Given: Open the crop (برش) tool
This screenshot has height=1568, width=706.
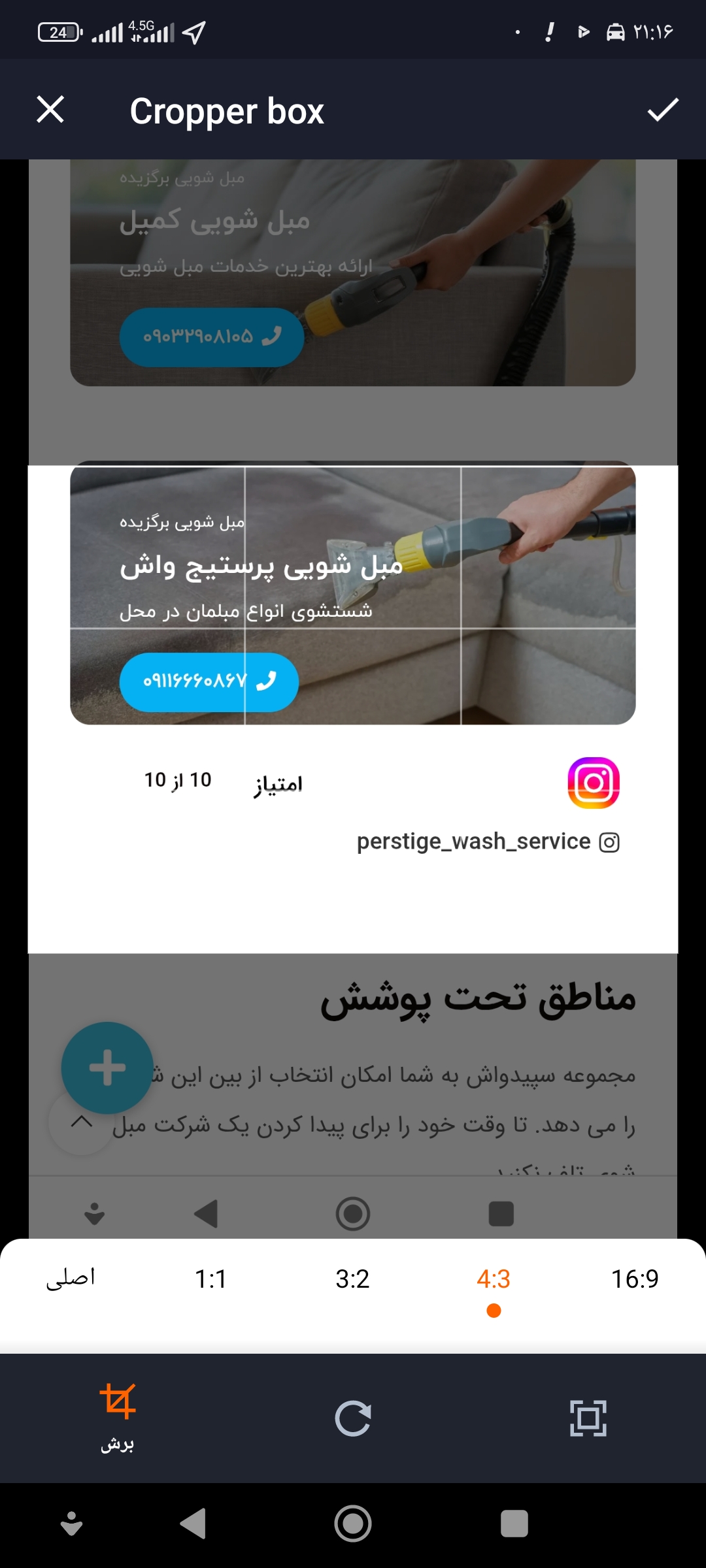Looking at the screenshot, I should click(118, 1415).
